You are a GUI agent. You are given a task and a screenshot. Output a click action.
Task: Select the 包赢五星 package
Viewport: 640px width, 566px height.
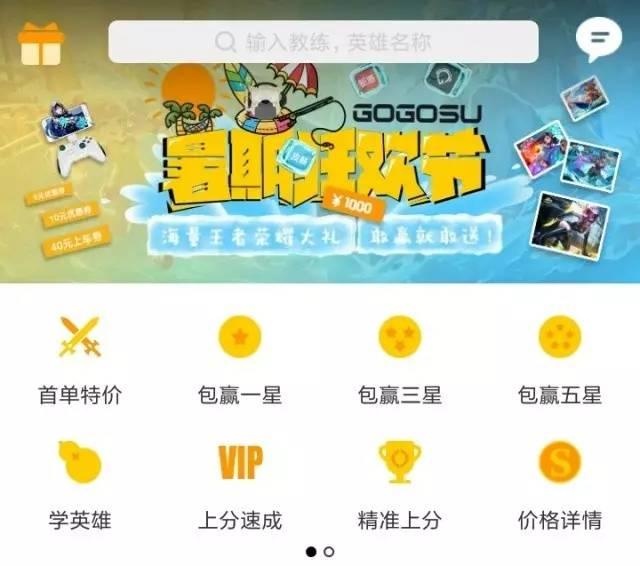559,355
